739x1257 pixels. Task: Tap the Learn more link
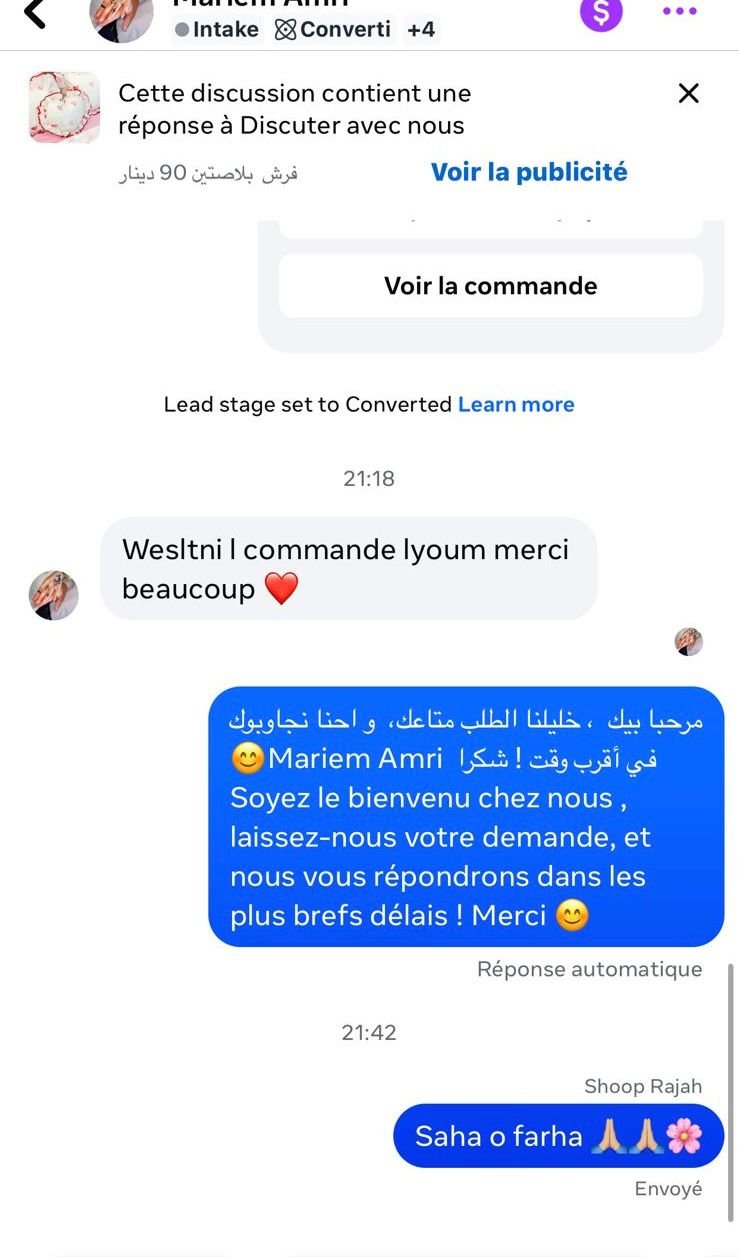[516, 405]
